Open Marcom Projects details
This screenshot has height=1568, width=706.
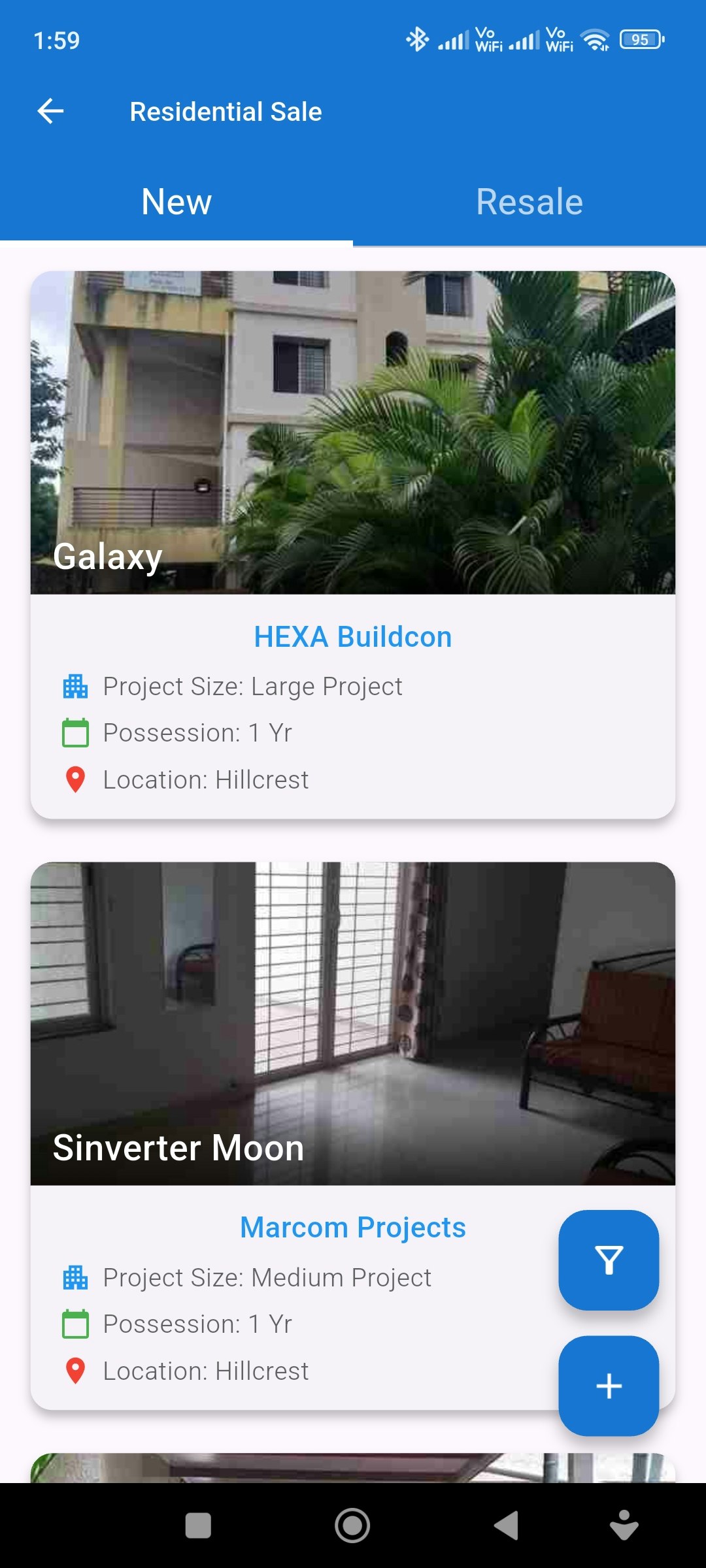point(352,1227)
